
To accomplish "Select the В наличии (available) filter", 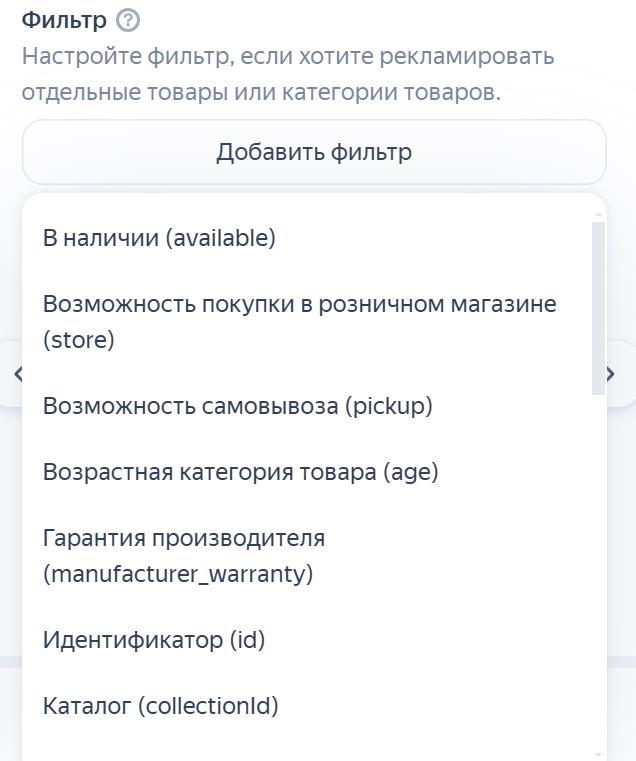I will (x=159, y=238).
